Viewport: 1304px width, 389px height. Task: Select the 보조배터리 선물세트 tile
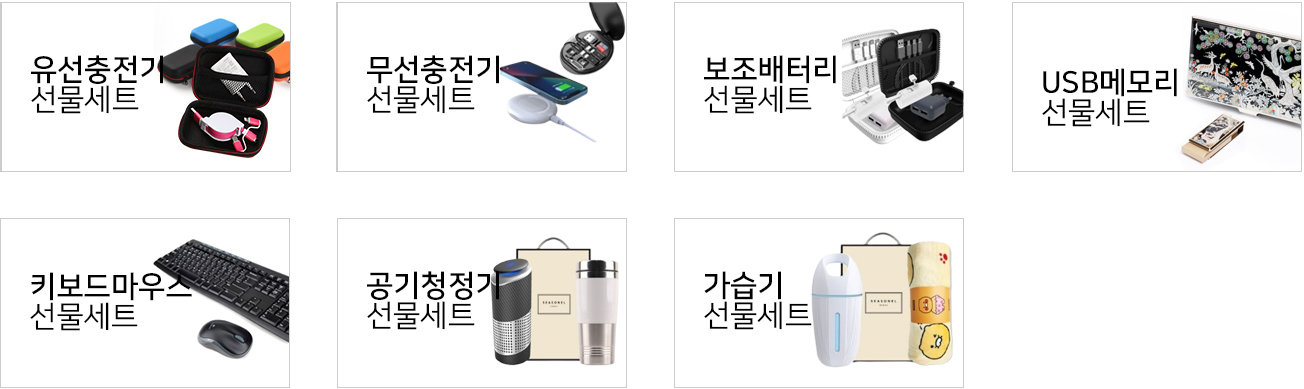(819, 87)
